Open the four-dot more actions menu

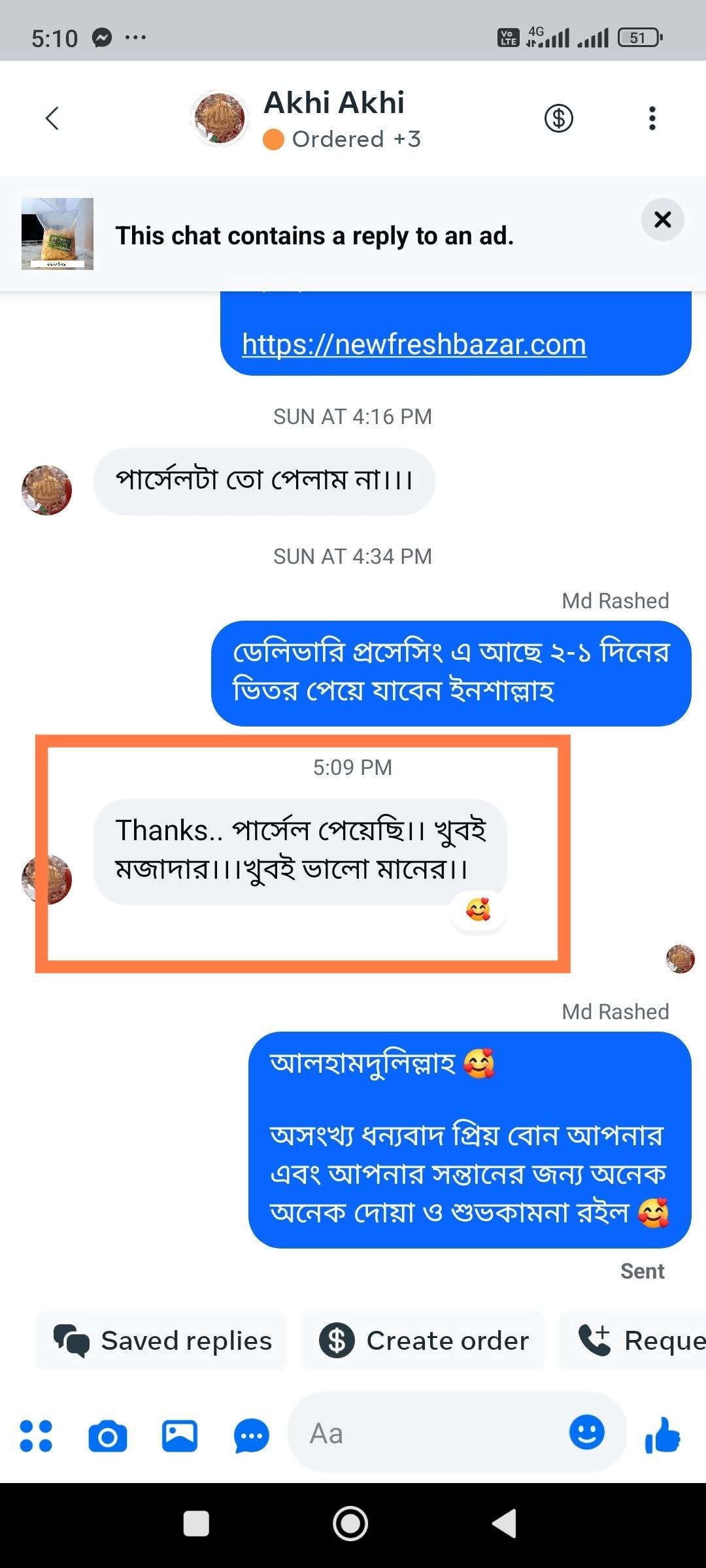(36, 1435)
